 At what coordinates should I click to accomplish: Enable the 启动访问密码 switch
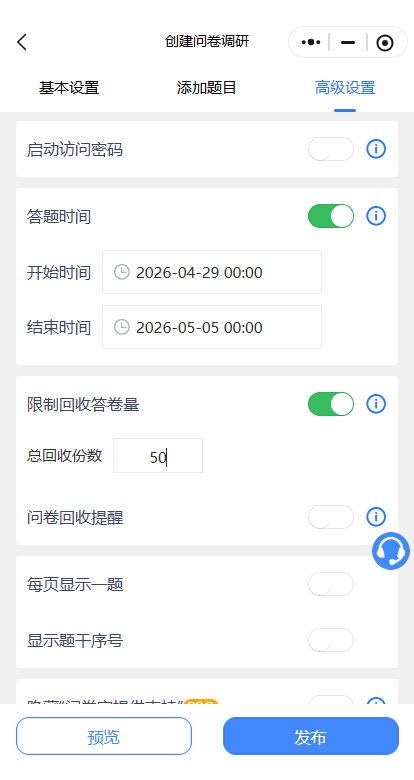coord(331,149)
